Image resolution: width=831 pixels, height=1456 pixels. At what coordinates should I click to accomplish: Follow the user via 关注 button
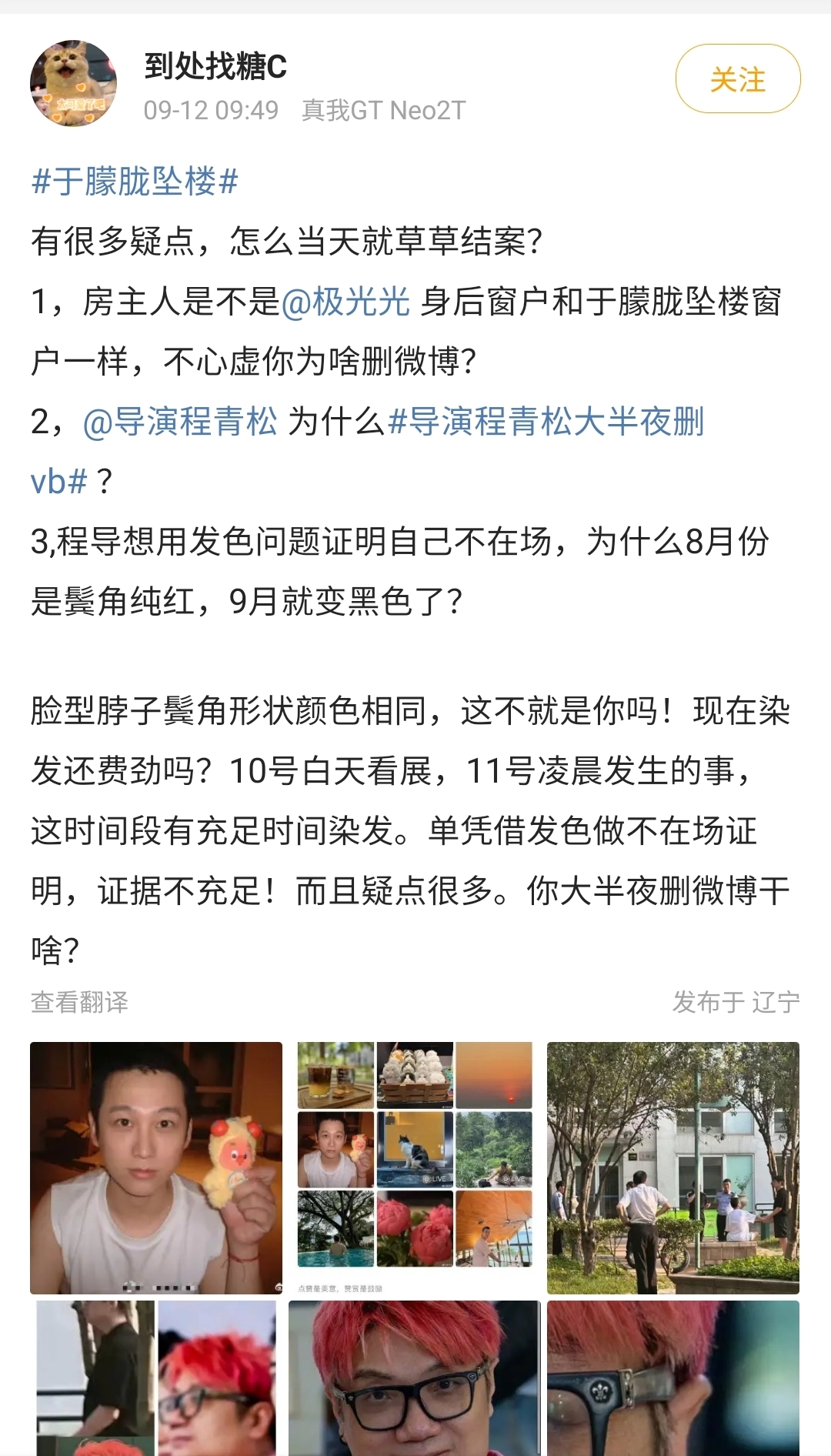pos(738,78)
